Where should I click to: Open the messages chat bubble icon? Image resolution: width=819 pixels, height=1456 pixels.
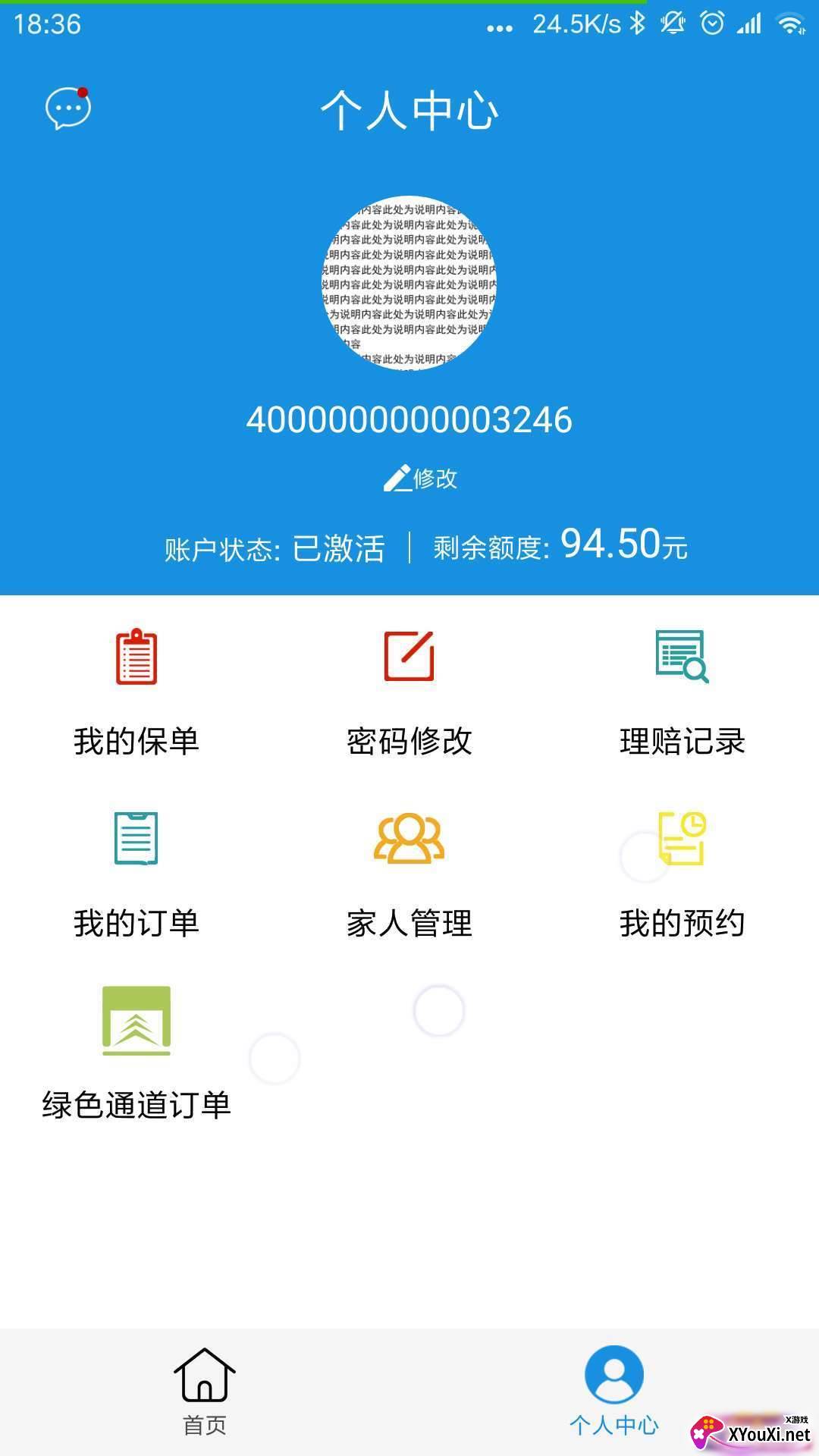[x=68, y=108]
